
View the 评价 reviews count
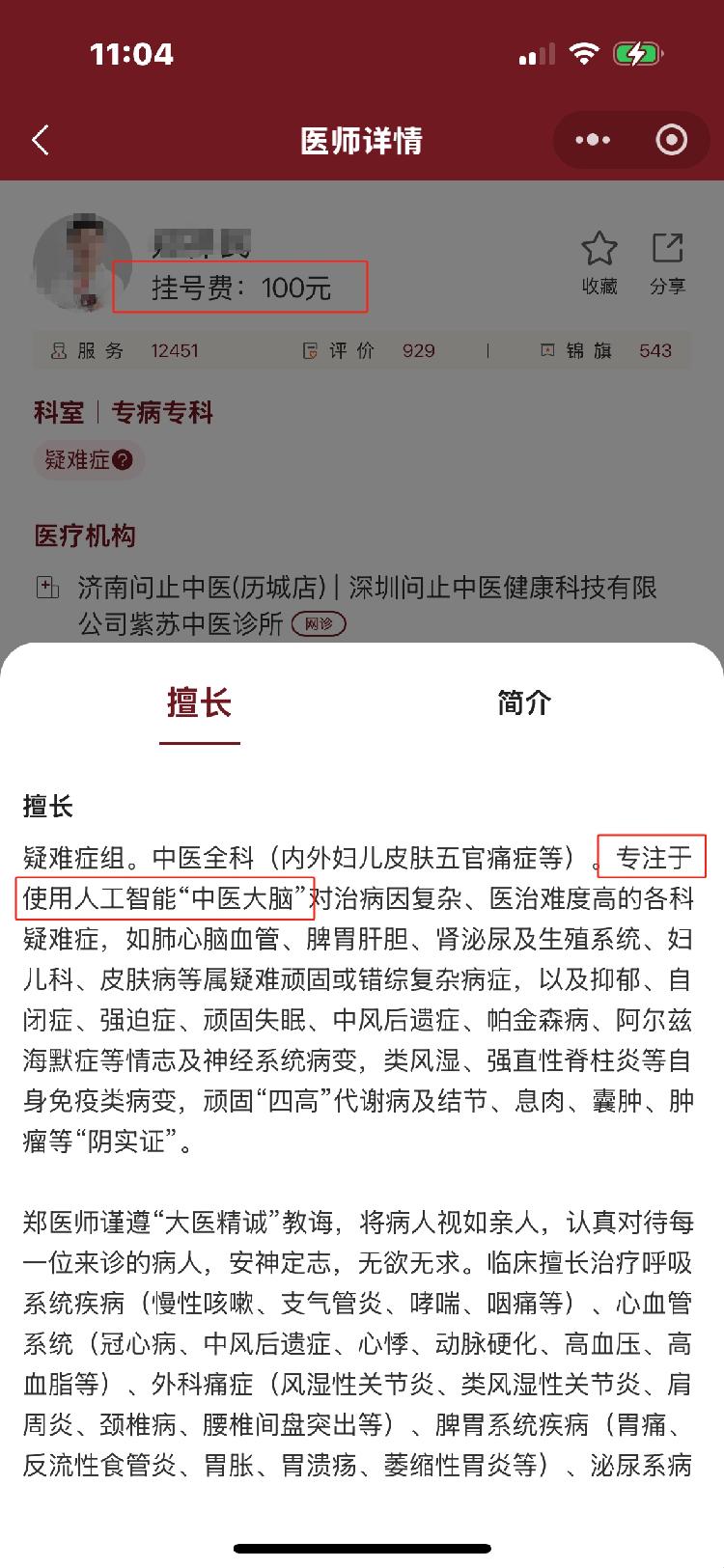[x=369, y=350]
